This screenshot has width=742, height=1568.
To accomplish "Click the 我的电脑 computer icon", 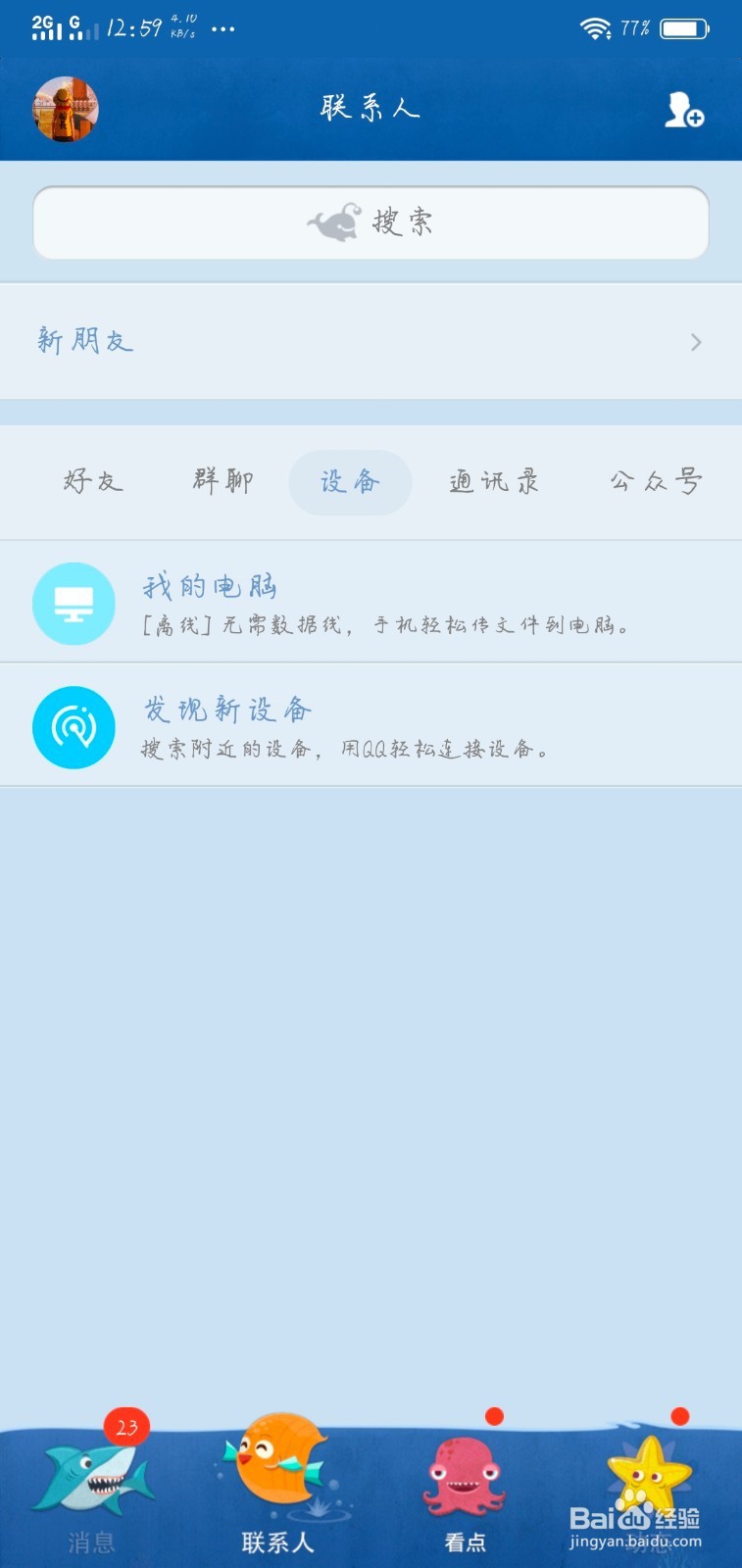I will click(x=74, y=604).
